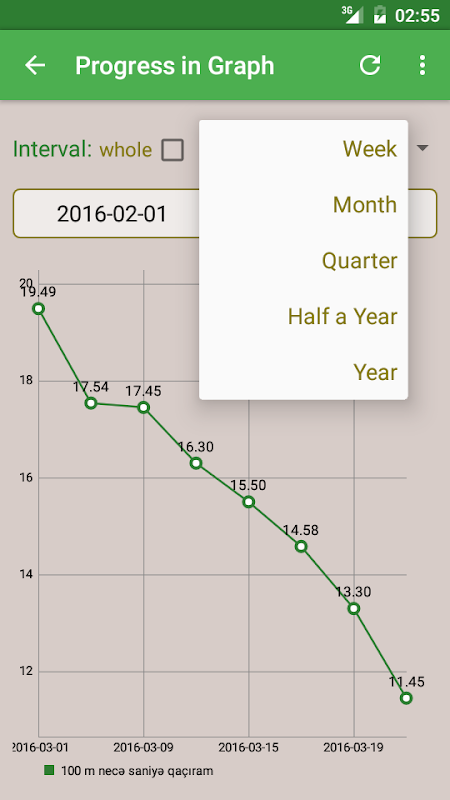Choose the Month interval option
This screenshot has width=450, height=800.
[304, 205]
